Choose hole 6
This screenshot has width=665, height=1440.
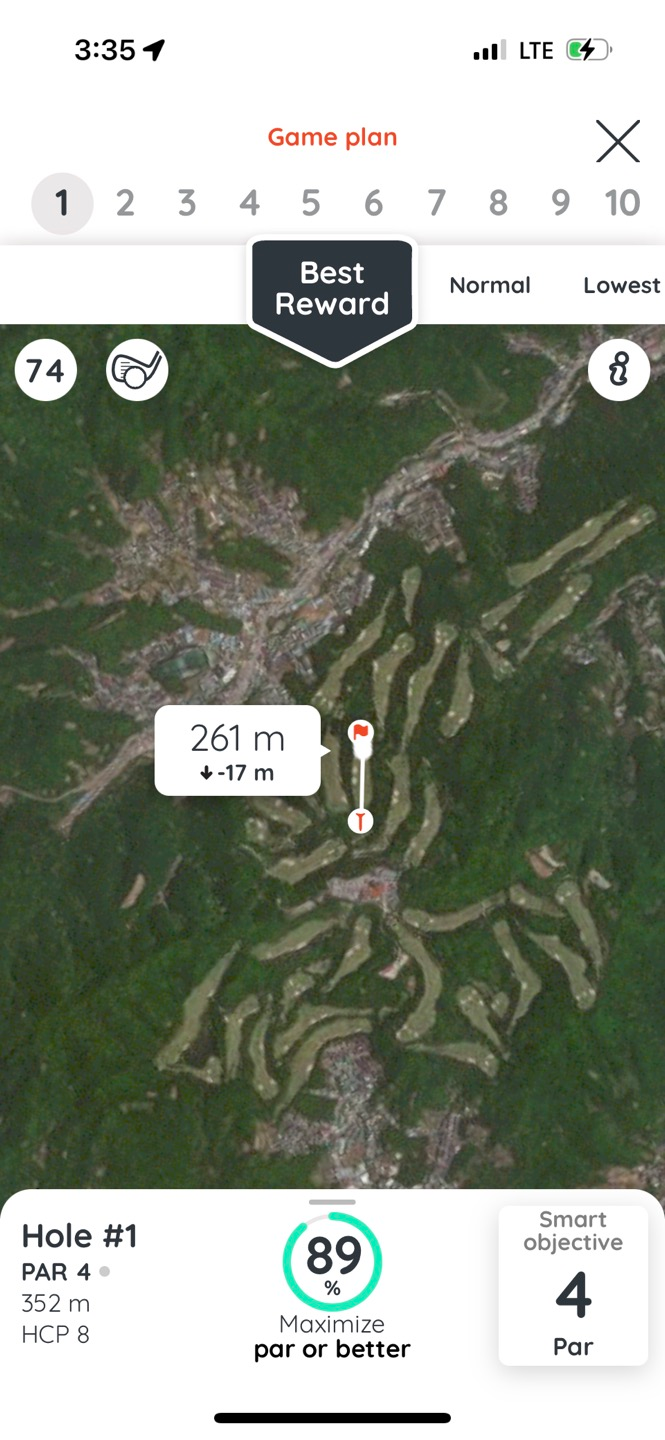coord(373,203)
